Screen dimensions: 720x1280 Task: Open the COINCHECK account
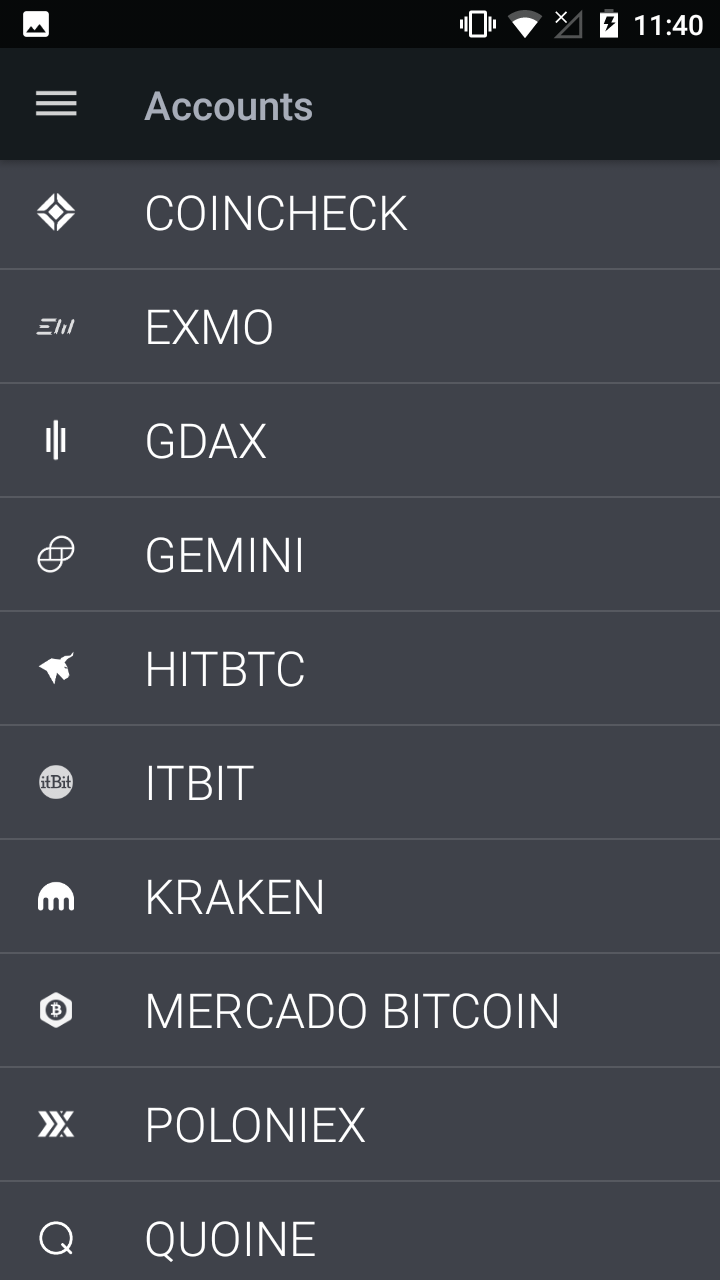[360, 214]
